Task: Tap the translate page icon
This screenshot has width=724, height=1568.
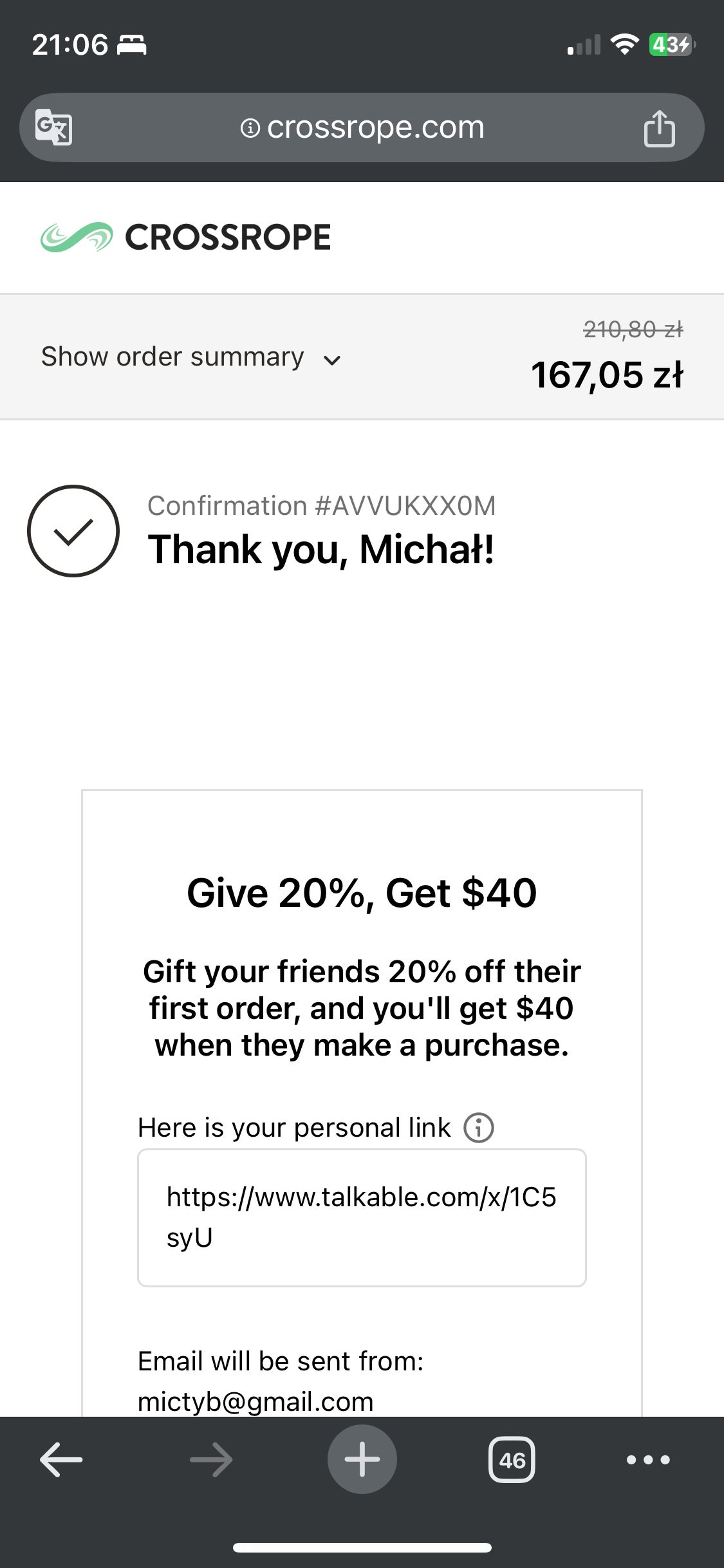Action: 54,127
